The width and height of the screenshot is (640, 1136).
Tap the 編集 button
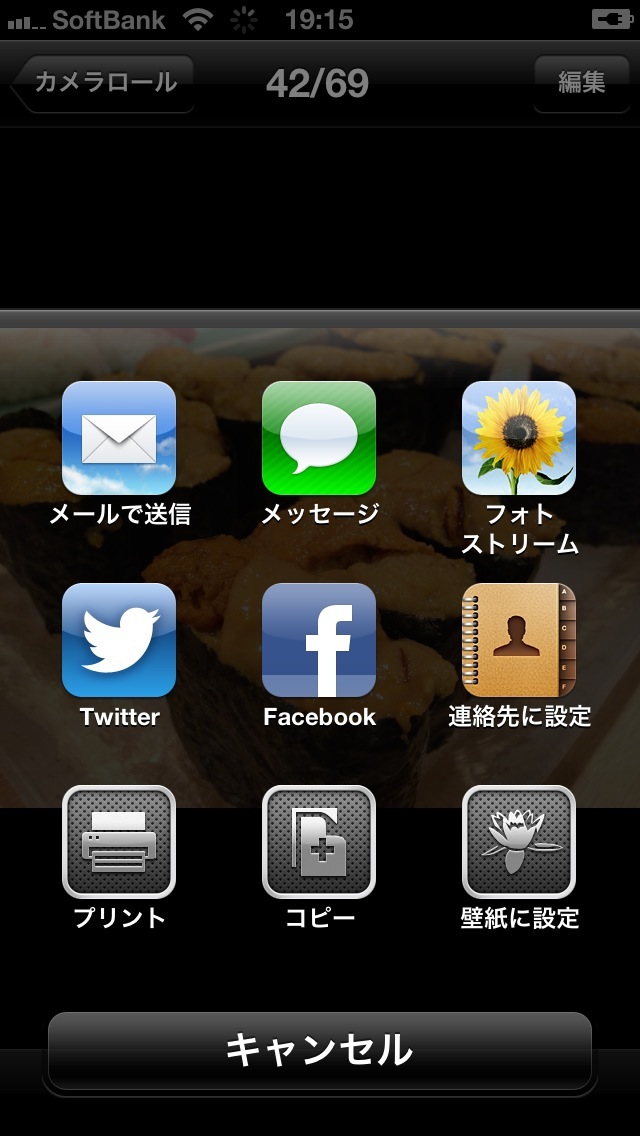coord(581,83)
